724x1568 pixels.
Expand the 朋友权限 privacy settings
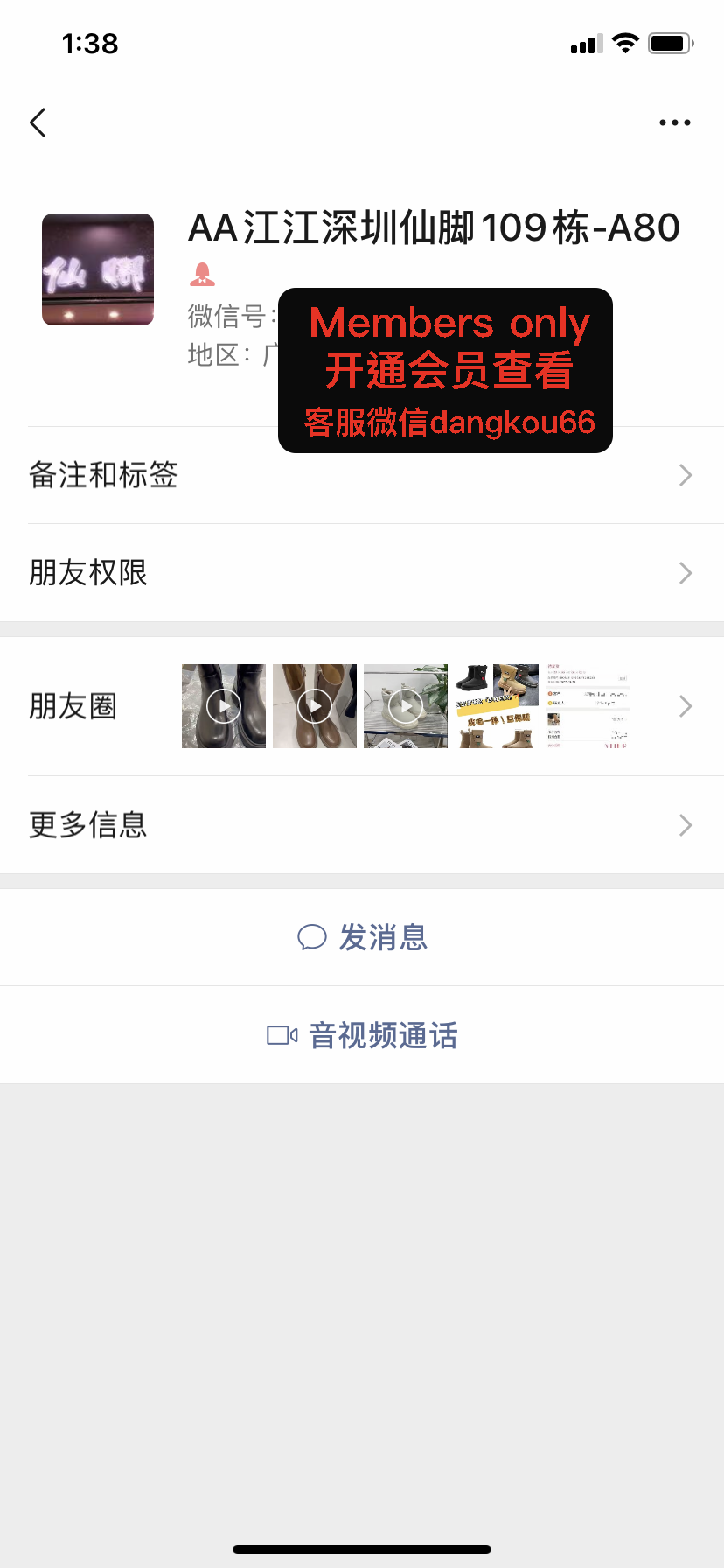point(362,573)
